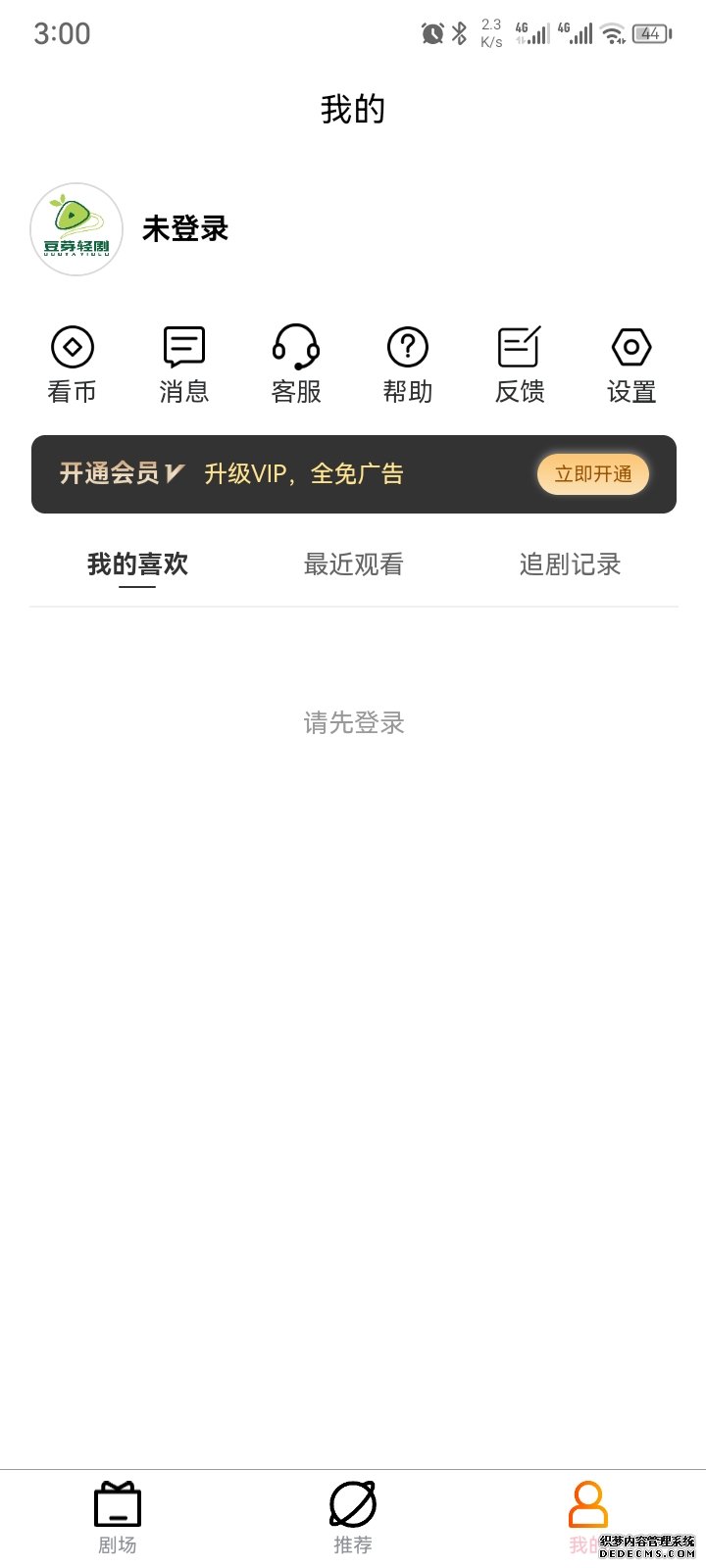Tap the 立即开通 VIP button
This screenshot has width=706, height=1568.
tap(592, 474)
